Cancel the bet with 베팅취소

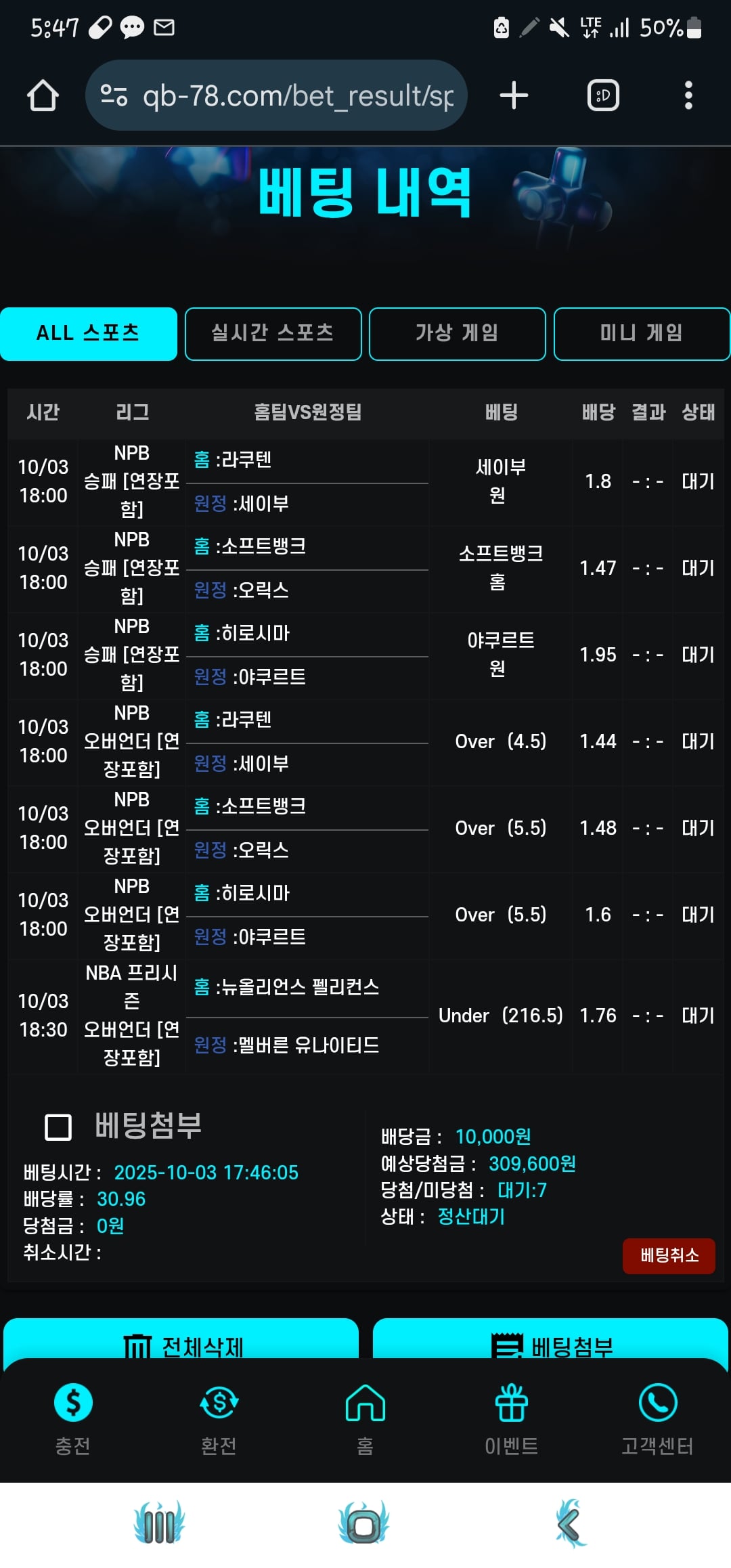[x=669, y=1256]
